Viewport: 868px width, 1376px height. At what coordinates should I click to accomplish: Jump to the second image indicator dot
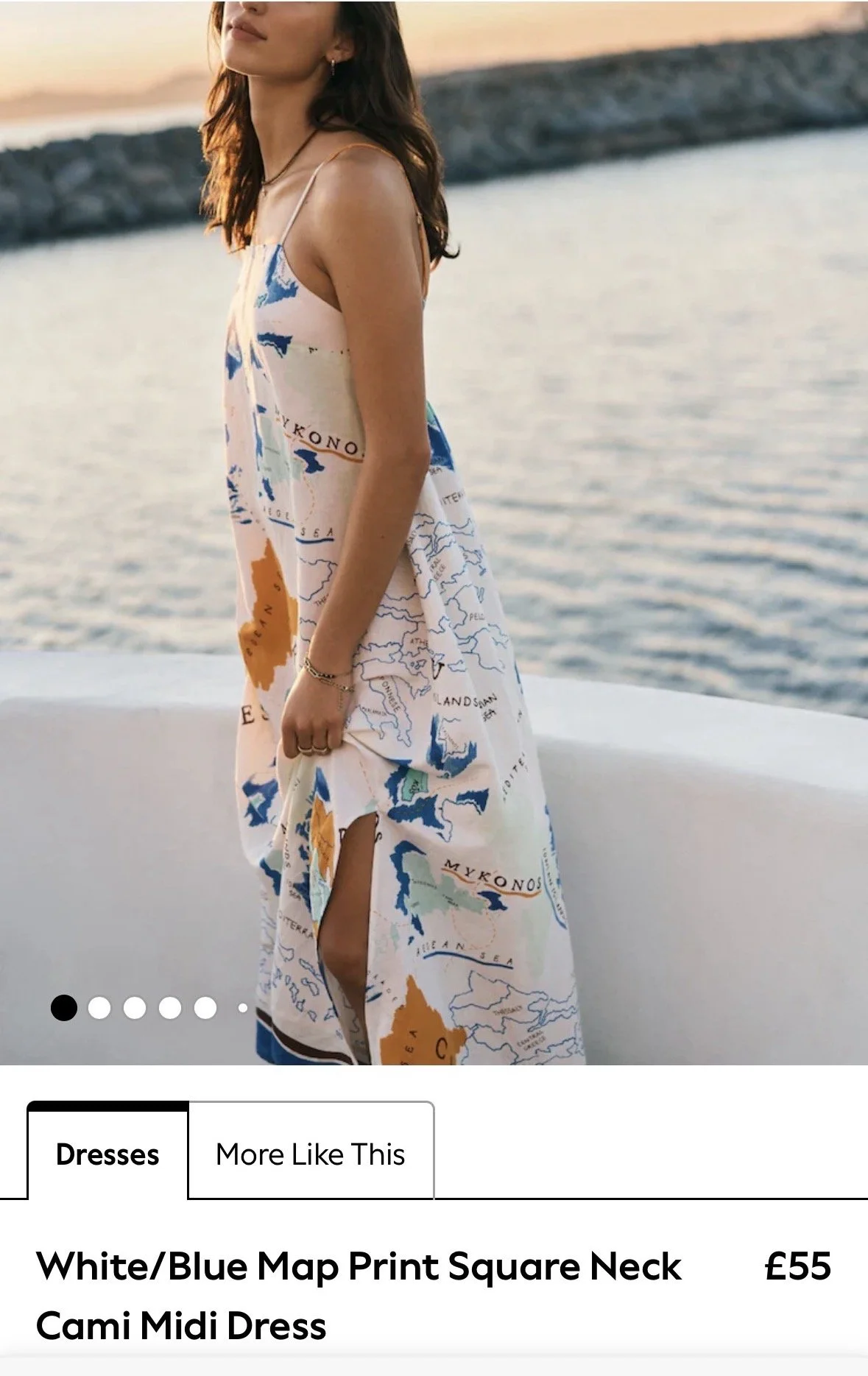99,1008
